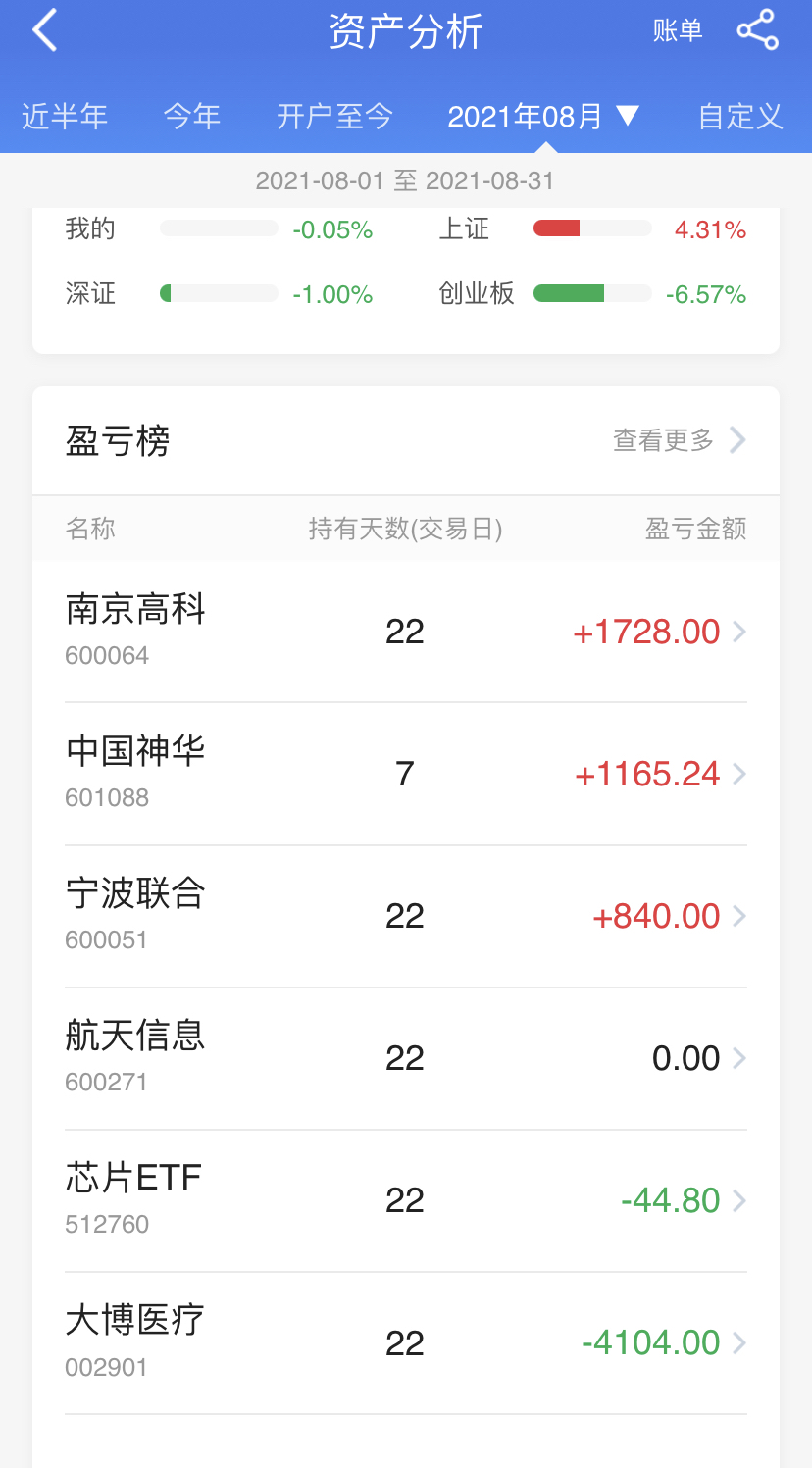Share the asset analysis
The width and height of the screenshot is (812, 1468).
click(757, 31)
